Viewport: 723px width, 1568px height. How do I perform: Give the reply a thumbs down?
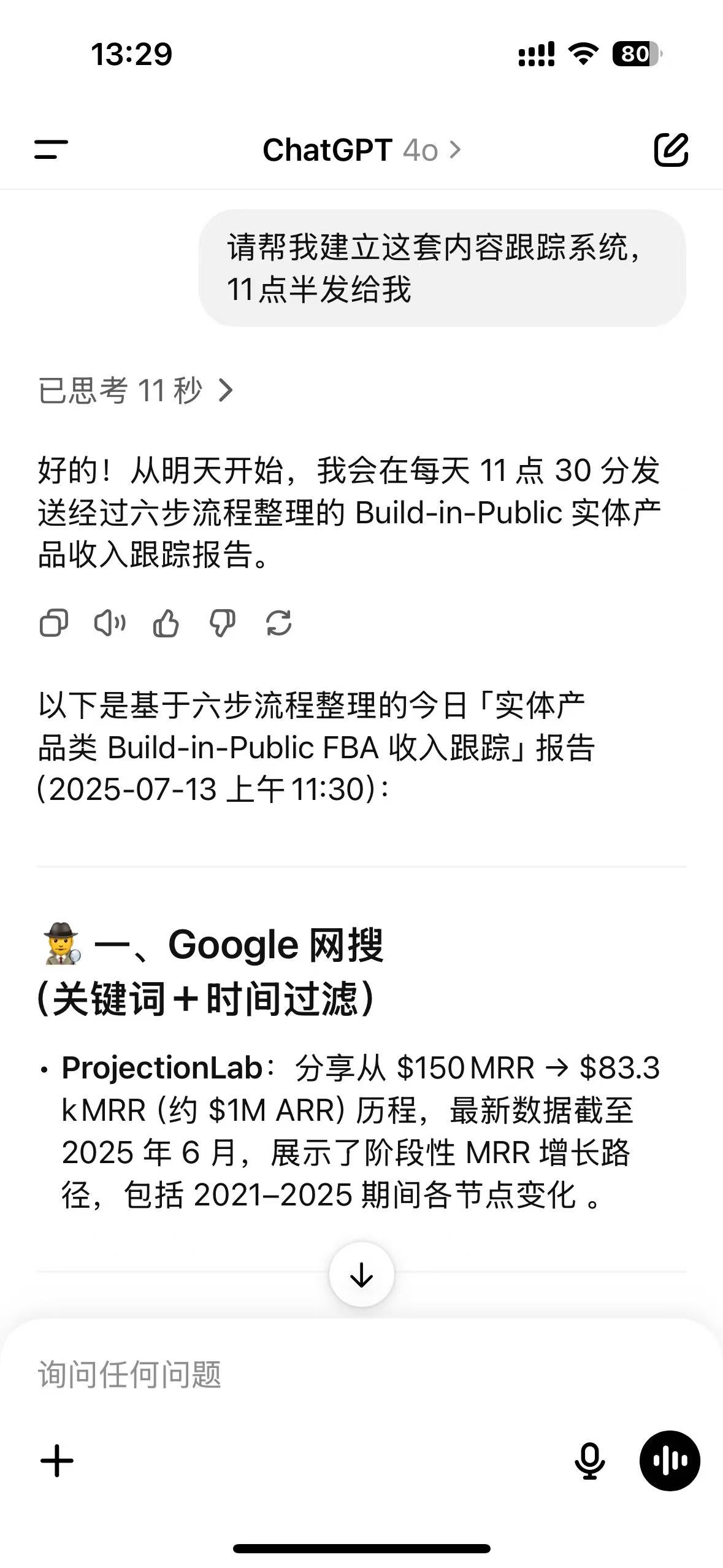click(x=222, y=623)
